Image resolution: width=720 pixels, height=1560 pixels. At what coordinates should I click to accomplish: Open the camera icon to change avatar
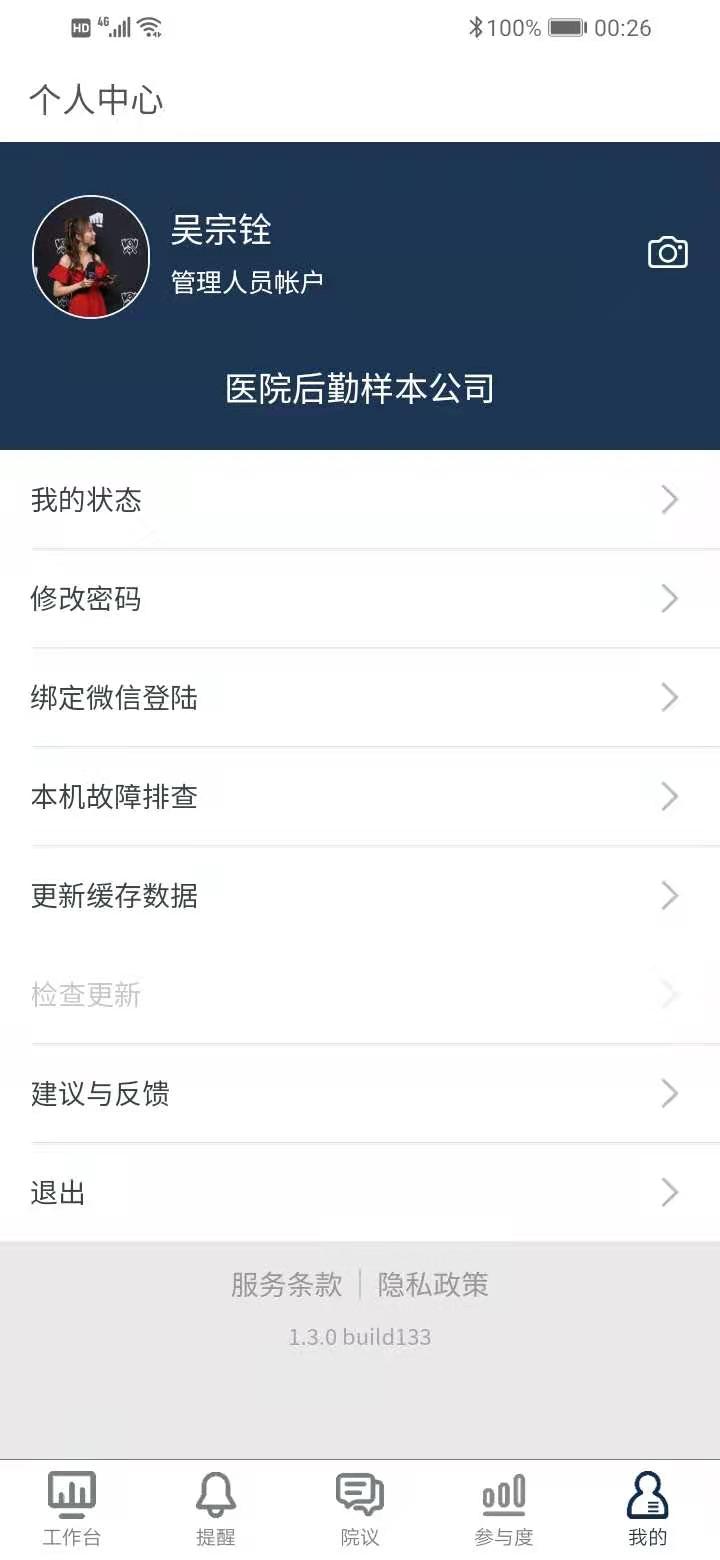tap(667, 253)
